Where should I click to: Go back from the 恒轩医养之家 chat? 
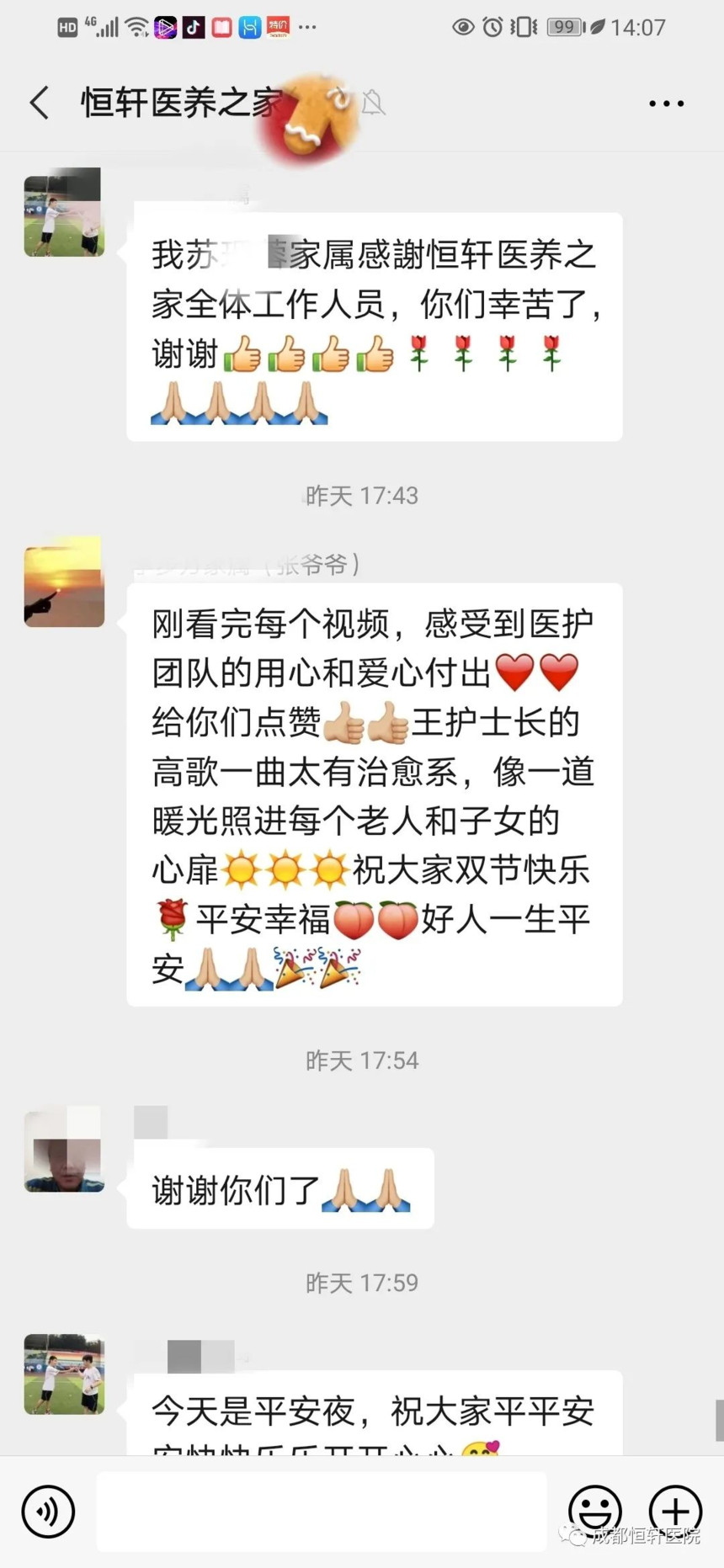pos(40,103)
